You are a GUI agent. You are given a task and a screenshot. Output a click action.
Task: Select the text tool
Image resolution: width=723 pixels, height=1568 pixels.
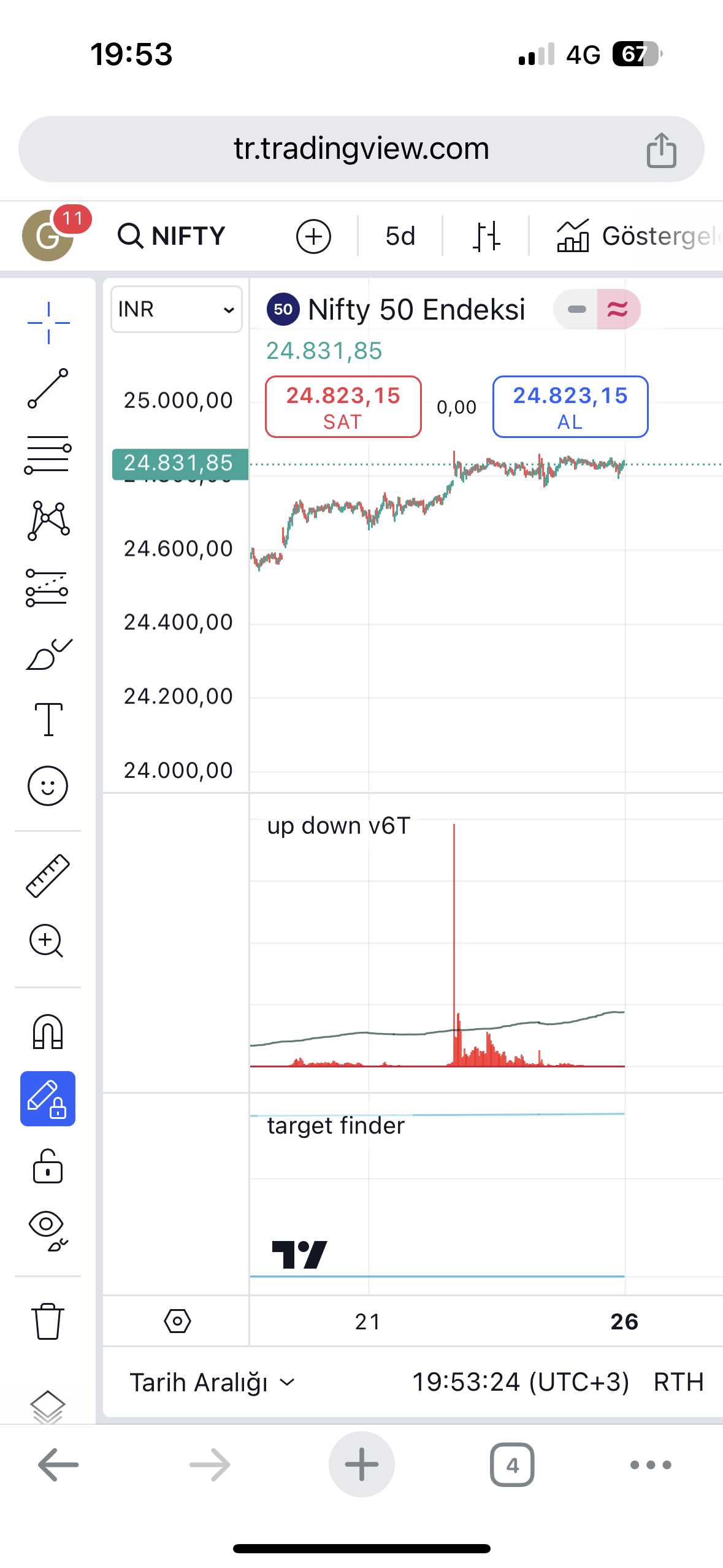click(x=48, y=719)
